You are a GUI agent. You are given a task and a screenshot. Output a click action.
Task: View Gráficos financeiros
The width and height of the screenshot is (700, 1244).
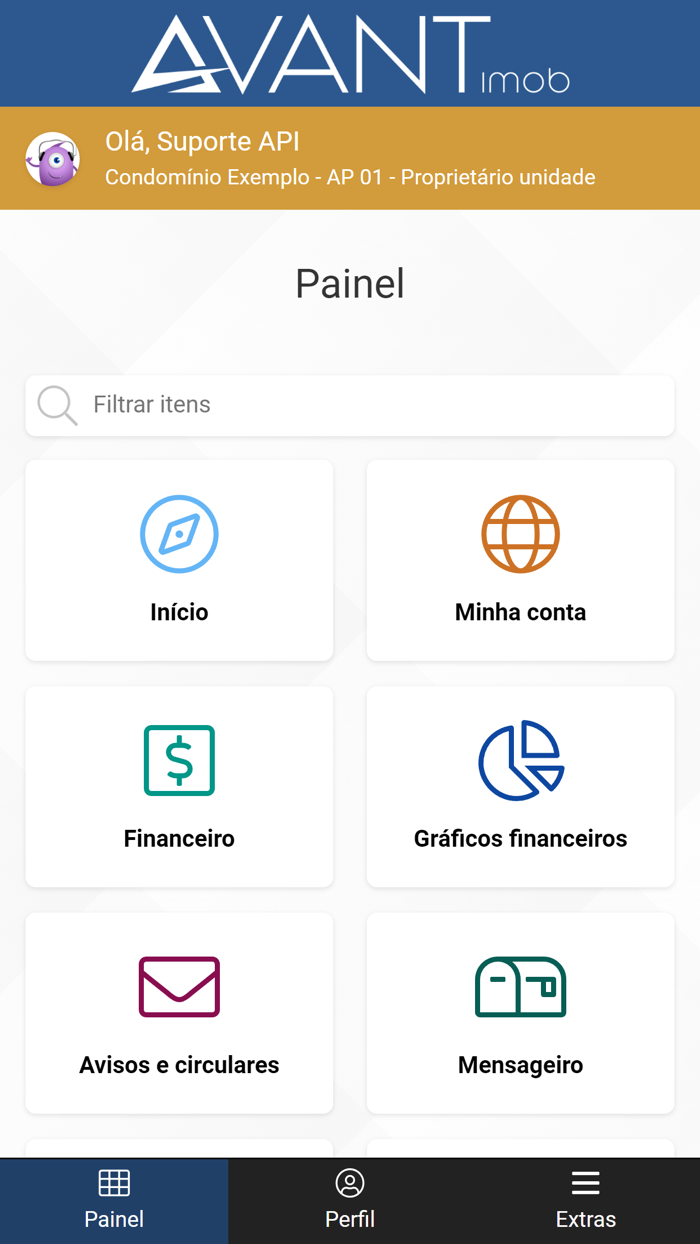[520, 786]
